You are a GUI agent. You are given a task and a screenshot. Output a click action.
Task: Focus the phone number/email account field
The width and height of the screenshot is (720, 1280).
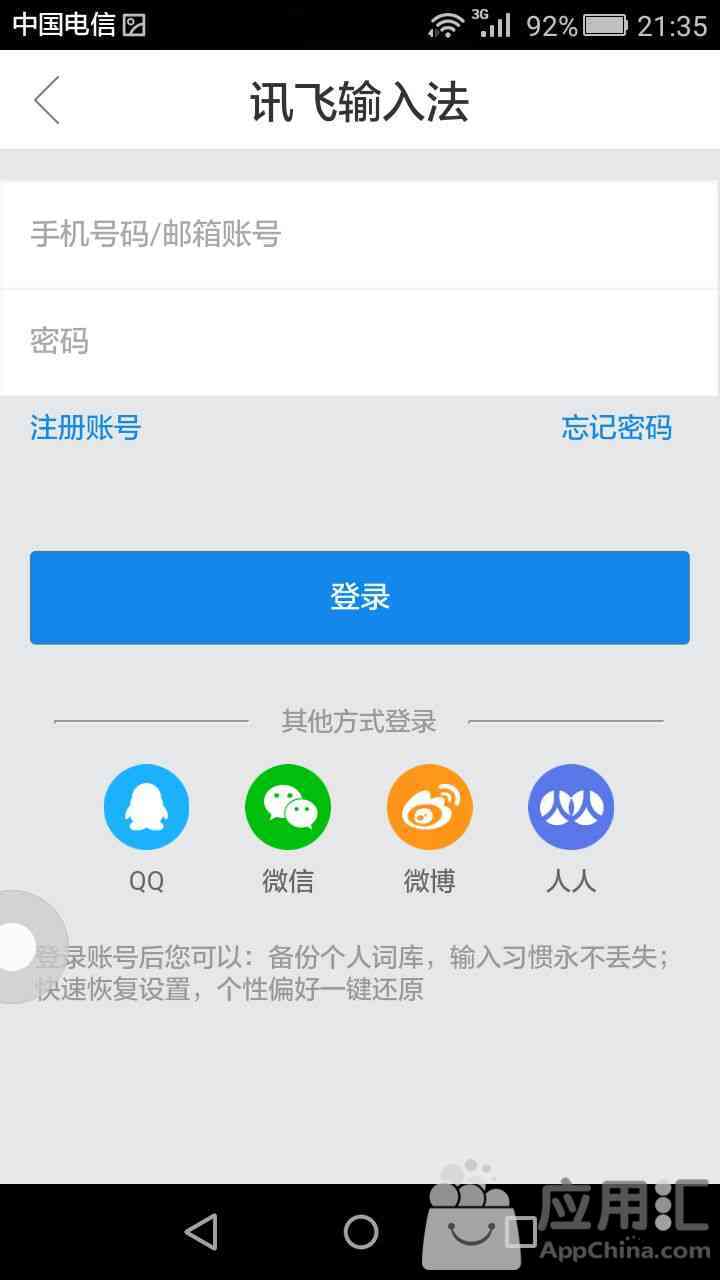[x=360, y=235]
